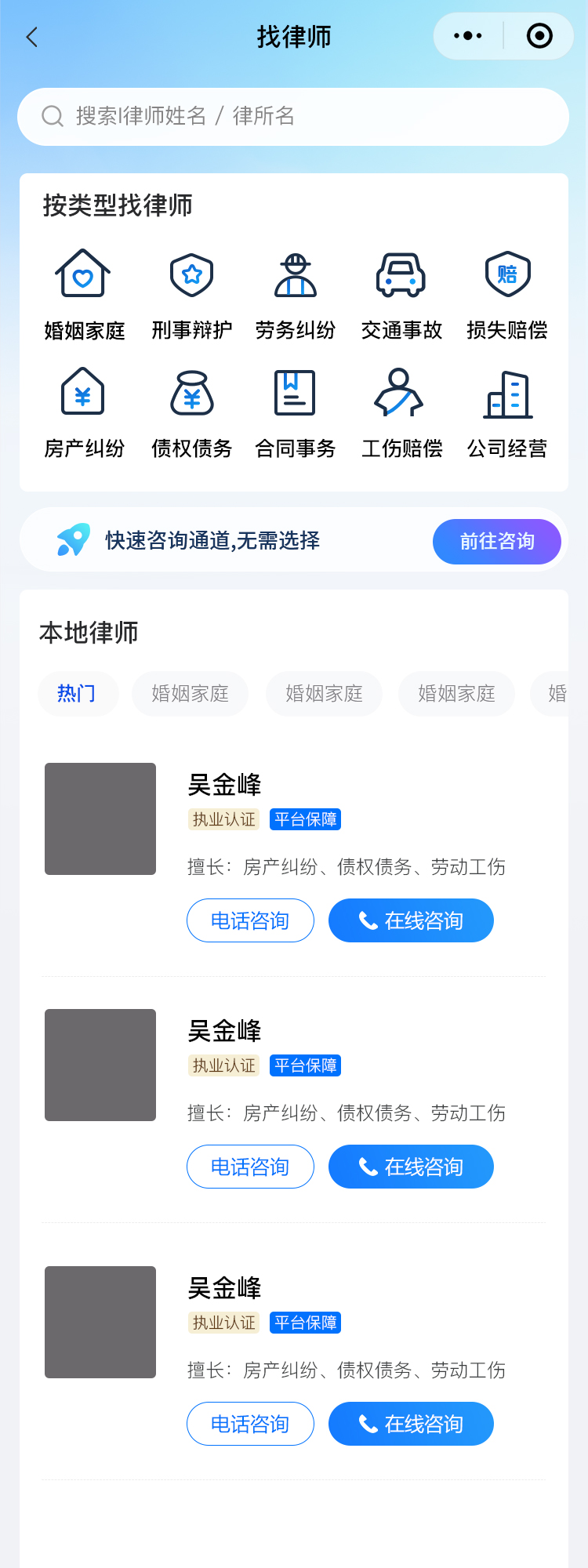
Task: Open 合同事务 category
Action: point(296,393)
